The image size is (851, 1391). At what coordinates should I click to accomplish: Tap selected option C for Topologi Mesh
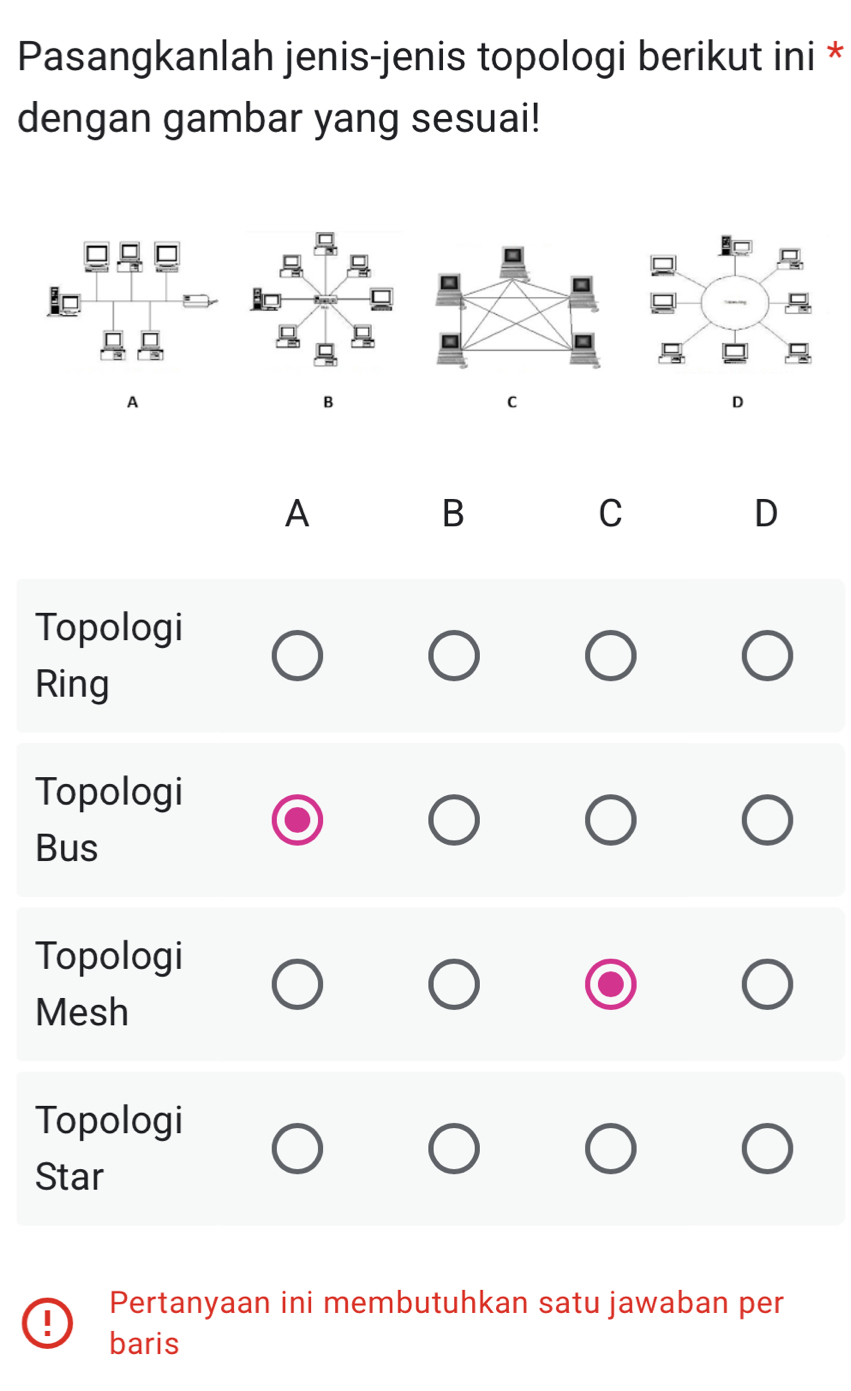[610, 985]
